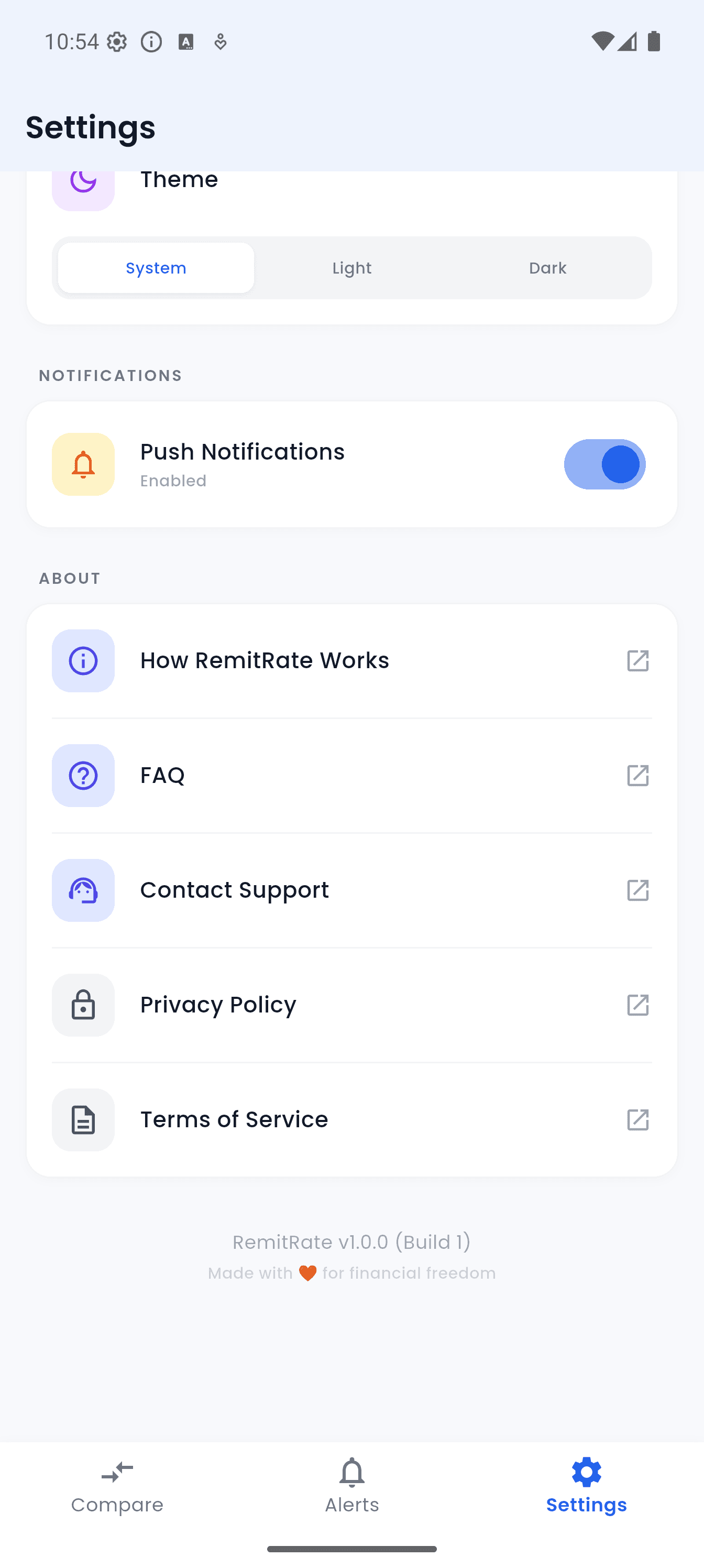
Task: Click the headset Contact Support icon
Action: coord(83,890)
